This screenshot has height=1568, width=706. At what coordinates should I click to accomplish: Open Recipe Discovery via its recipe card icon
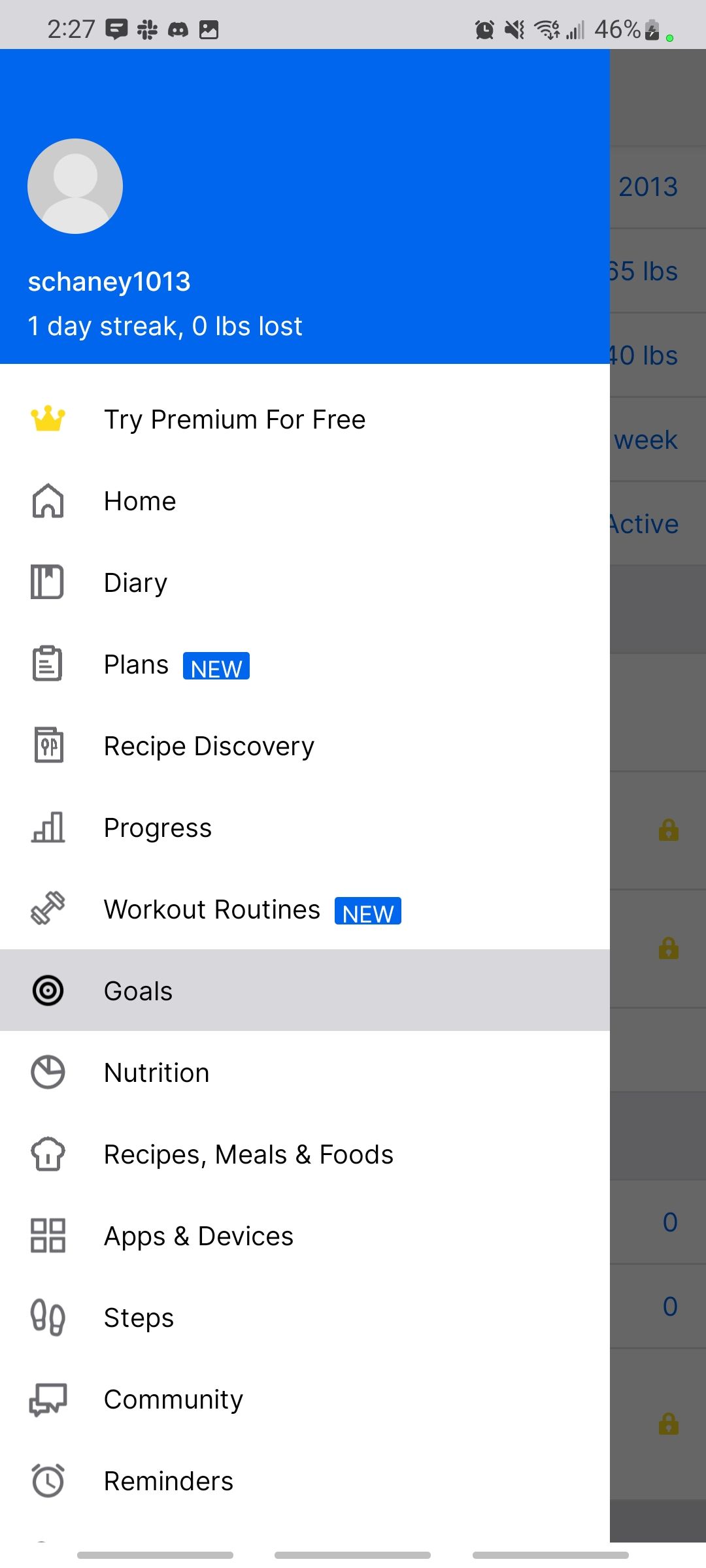point(47,745)
